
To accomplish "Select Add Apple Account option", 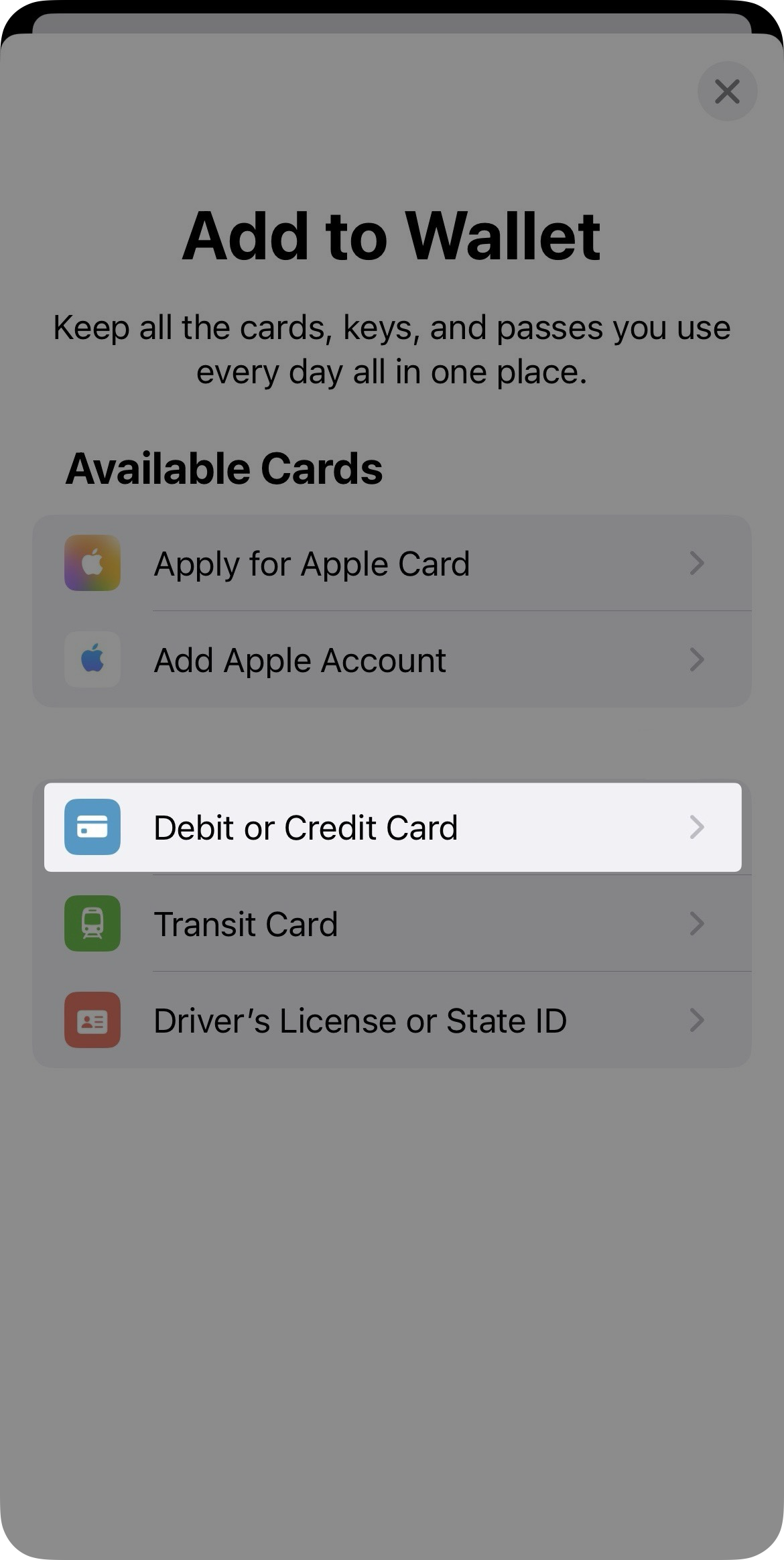I will pyautogui.click(x=392, y=659).
